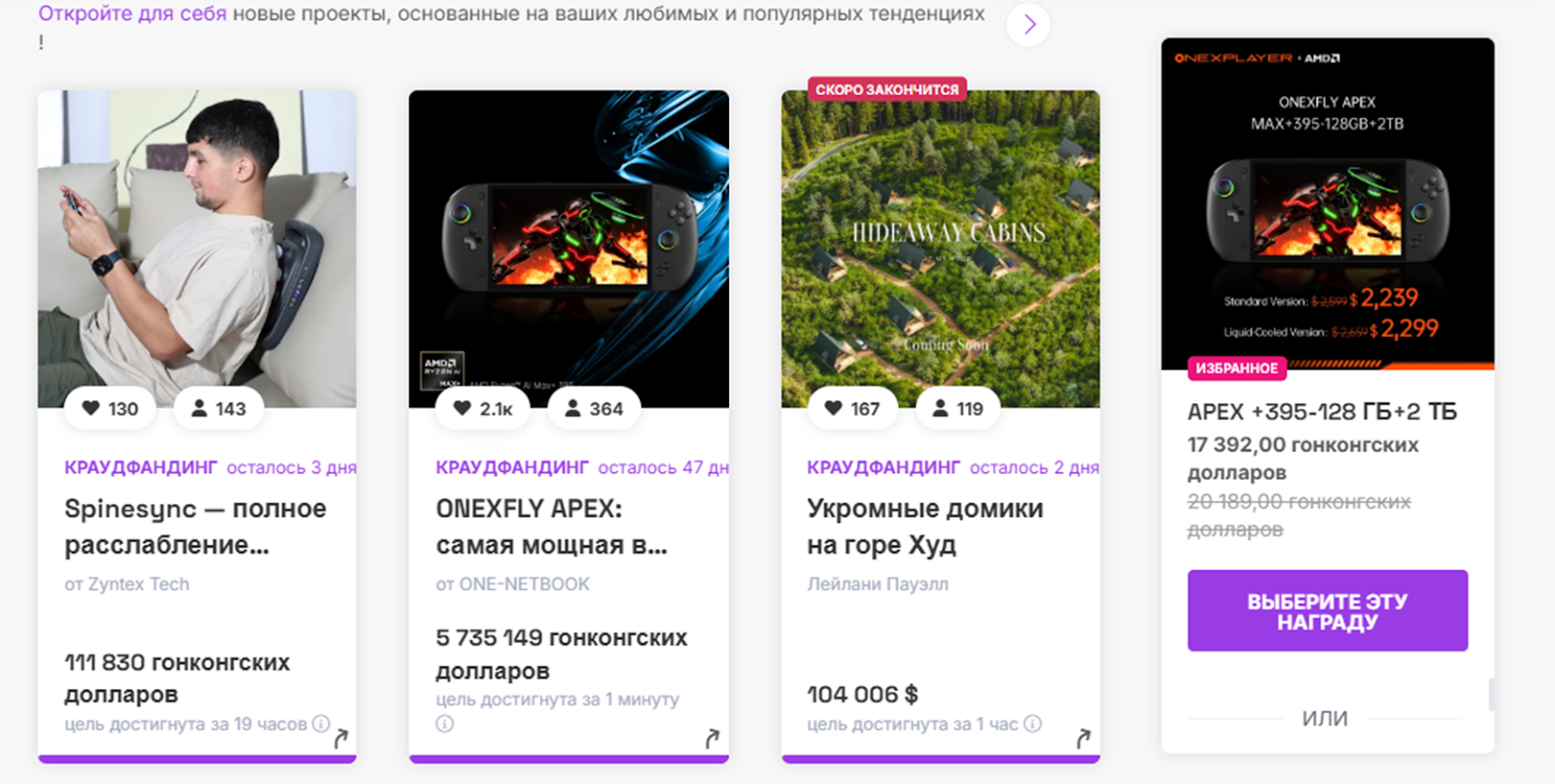Share the ONEXFLY APEX card via arrow
The image size is (1555, 784).
point(712,739)
